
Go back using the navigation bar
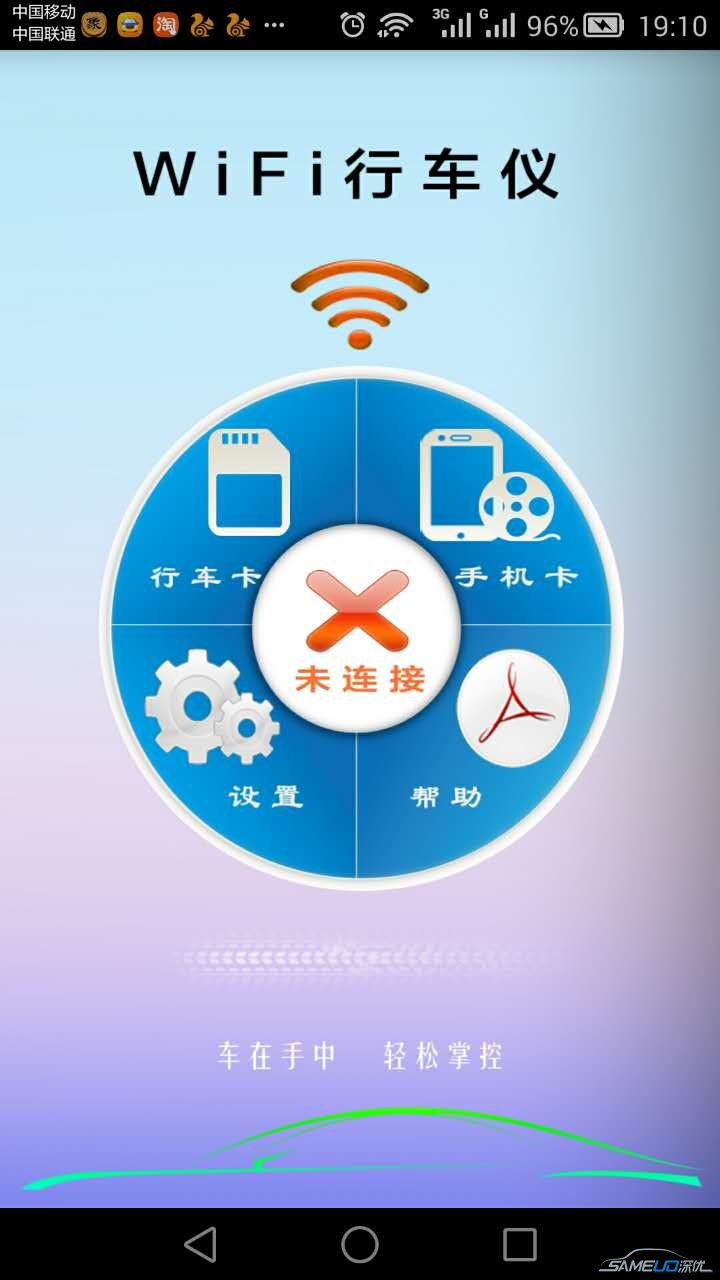tap(200, 1245)
